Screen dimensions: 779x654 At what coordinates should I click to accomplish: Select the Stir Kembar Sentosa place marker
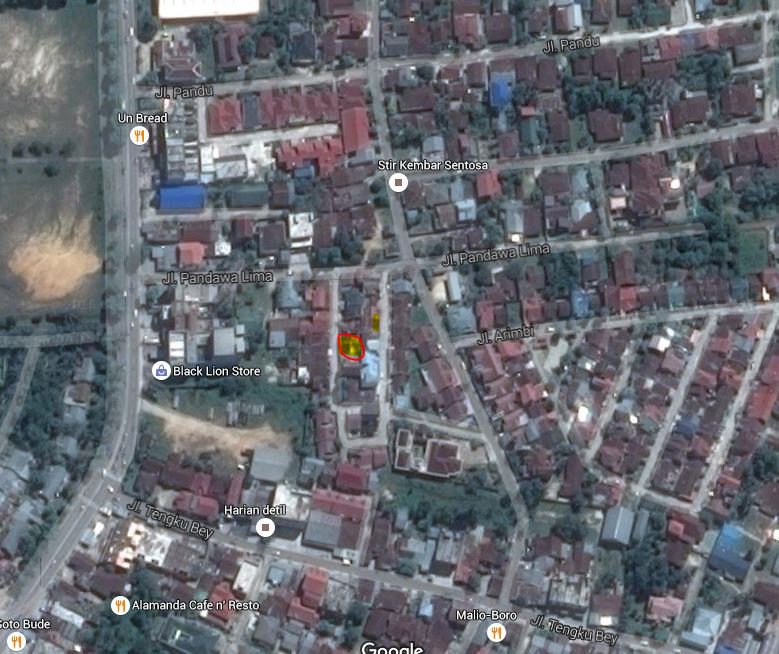[398, 183]
